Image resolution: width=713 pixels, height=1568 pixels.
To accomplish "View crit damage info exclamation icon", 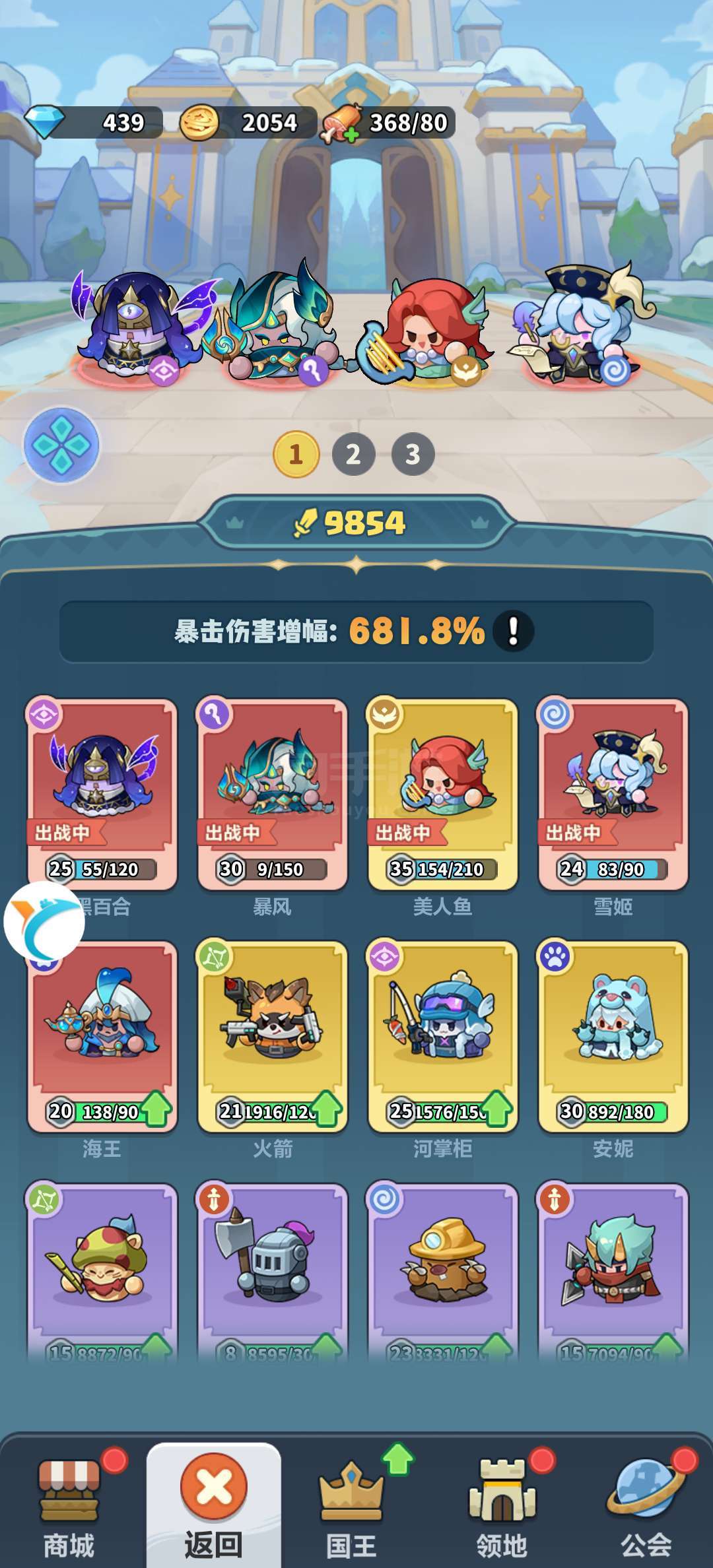I will [513, 631].
